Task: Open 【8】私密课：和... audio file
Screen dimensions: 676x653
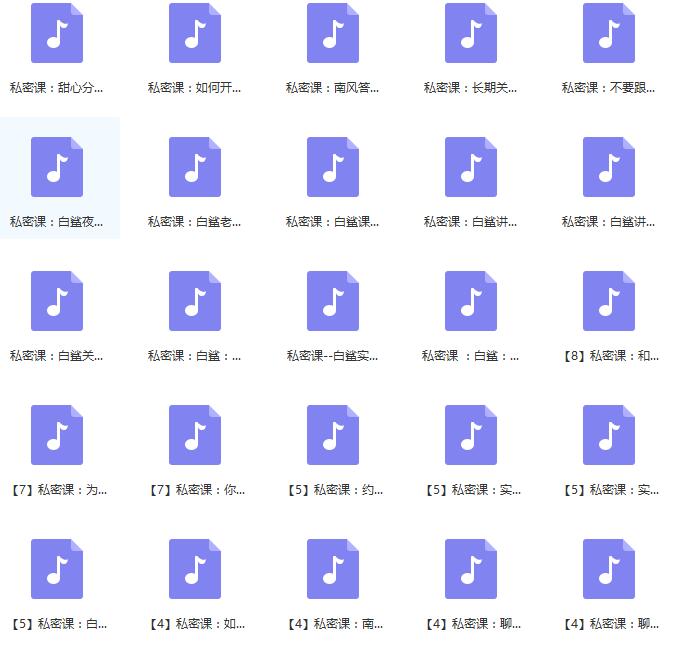Action: coord(609,301)
